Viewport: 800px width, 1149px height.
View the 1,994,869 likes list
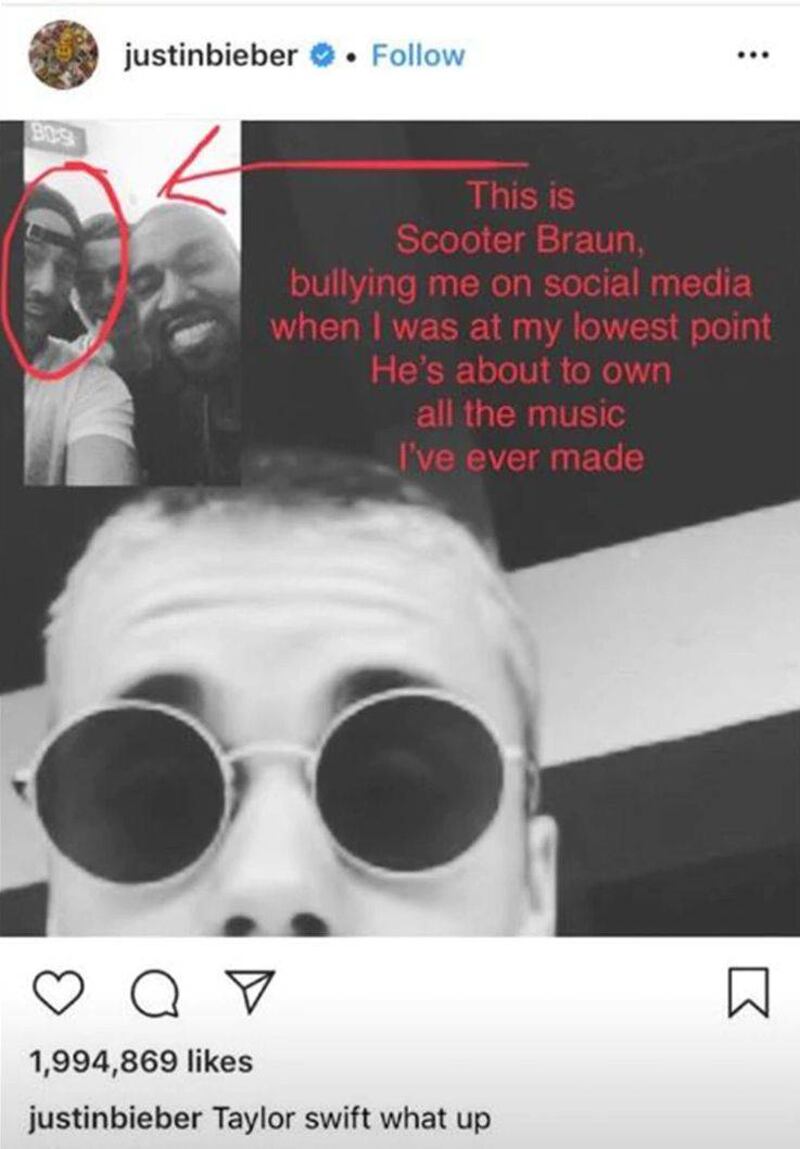pyautogui.click(x=141, y=1061)
